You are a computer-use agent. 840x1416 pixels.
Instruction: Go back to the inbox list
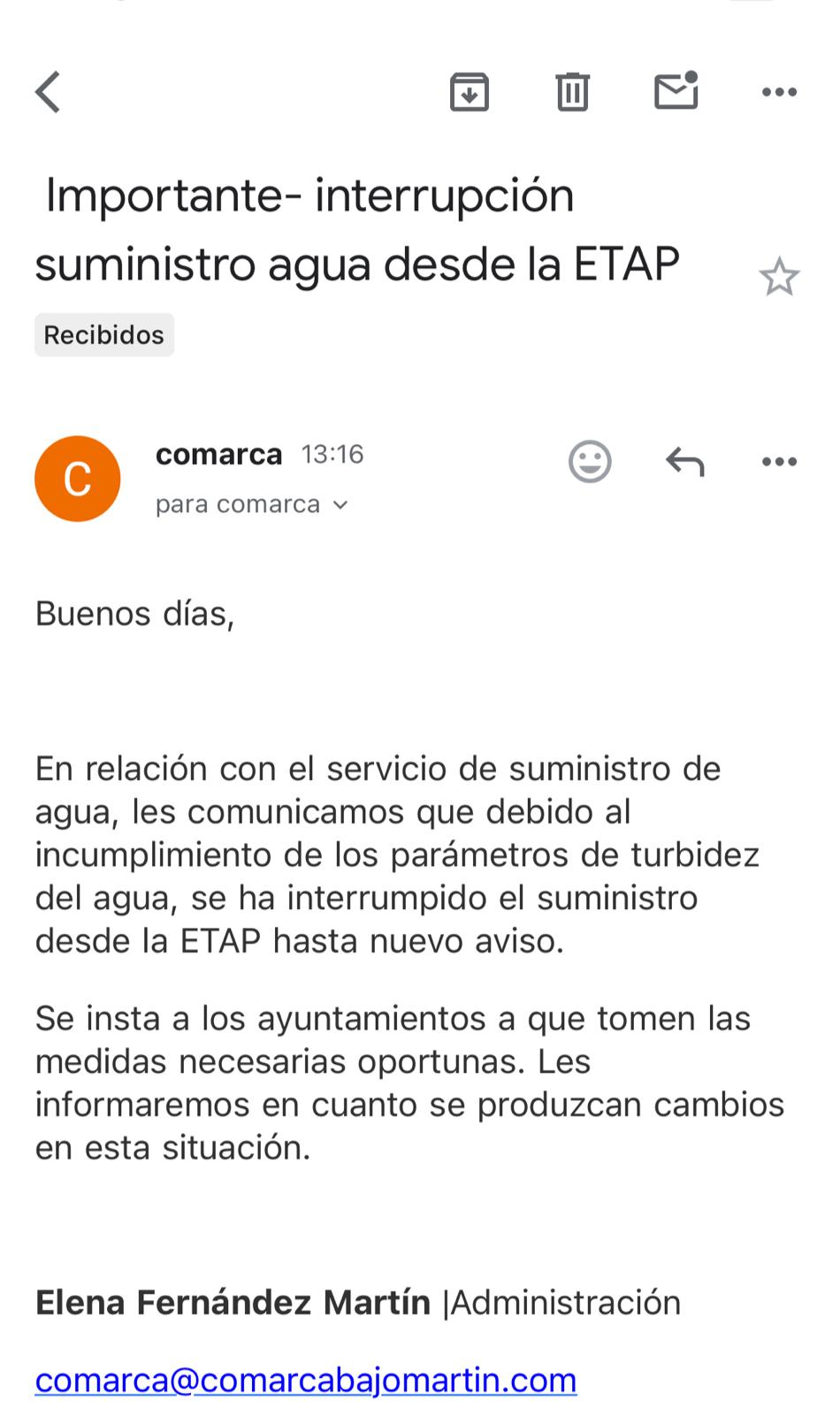pos(48,92)
